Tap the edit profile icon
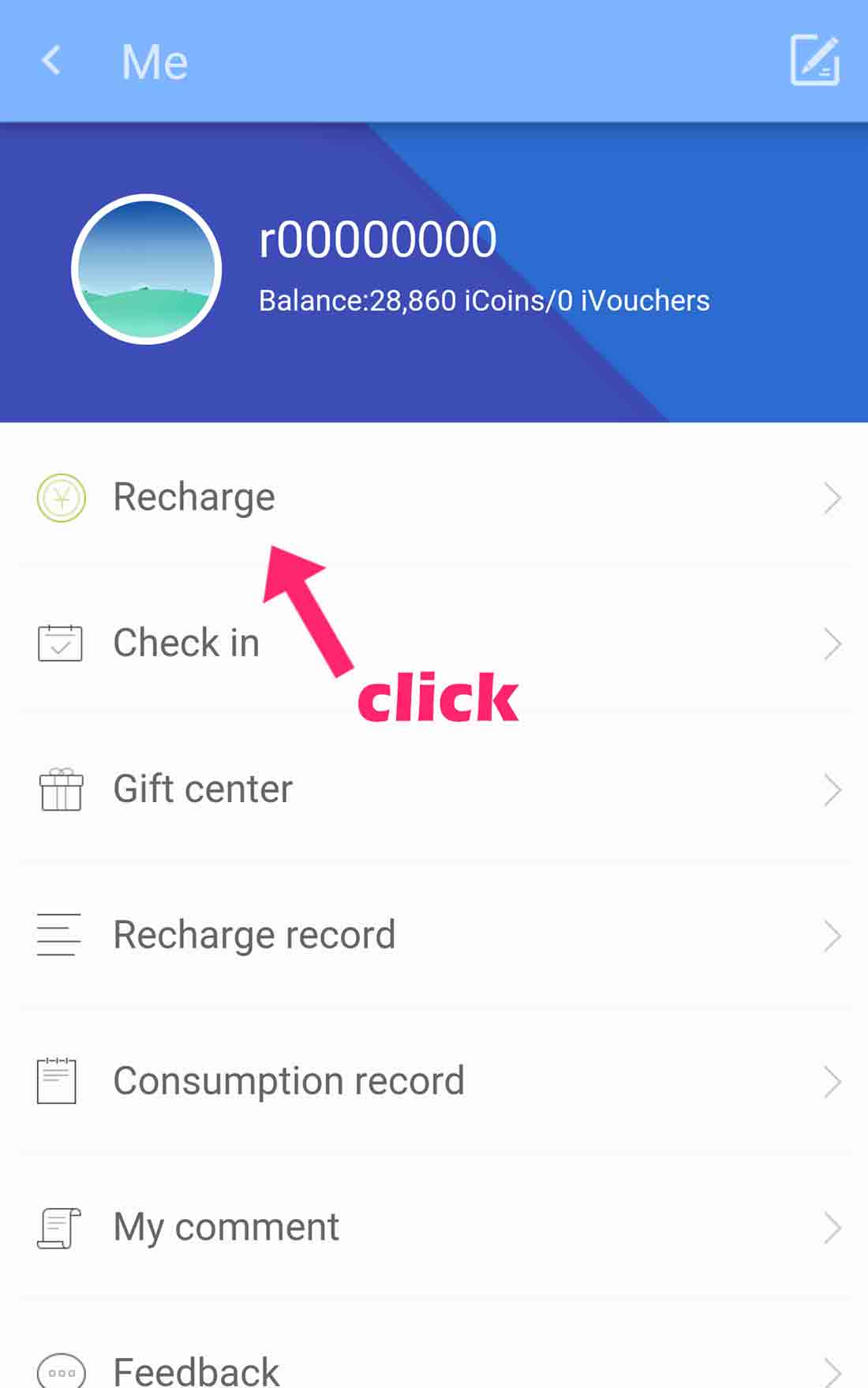Viewport: 868px width, 1388px height. [814, 60]
